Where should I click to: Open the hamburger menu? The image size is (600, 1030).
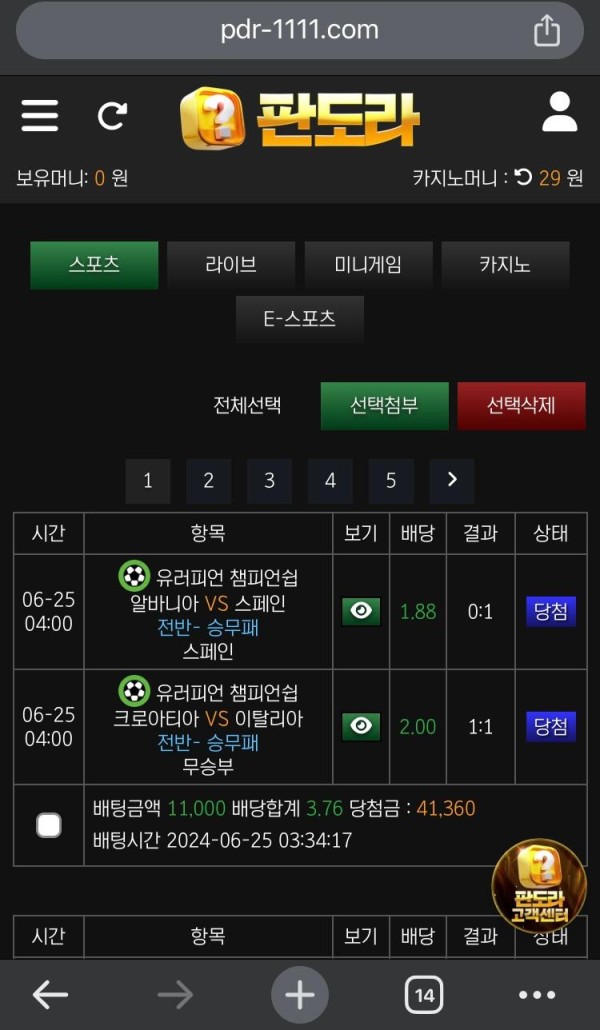click(x=40, y=116)
